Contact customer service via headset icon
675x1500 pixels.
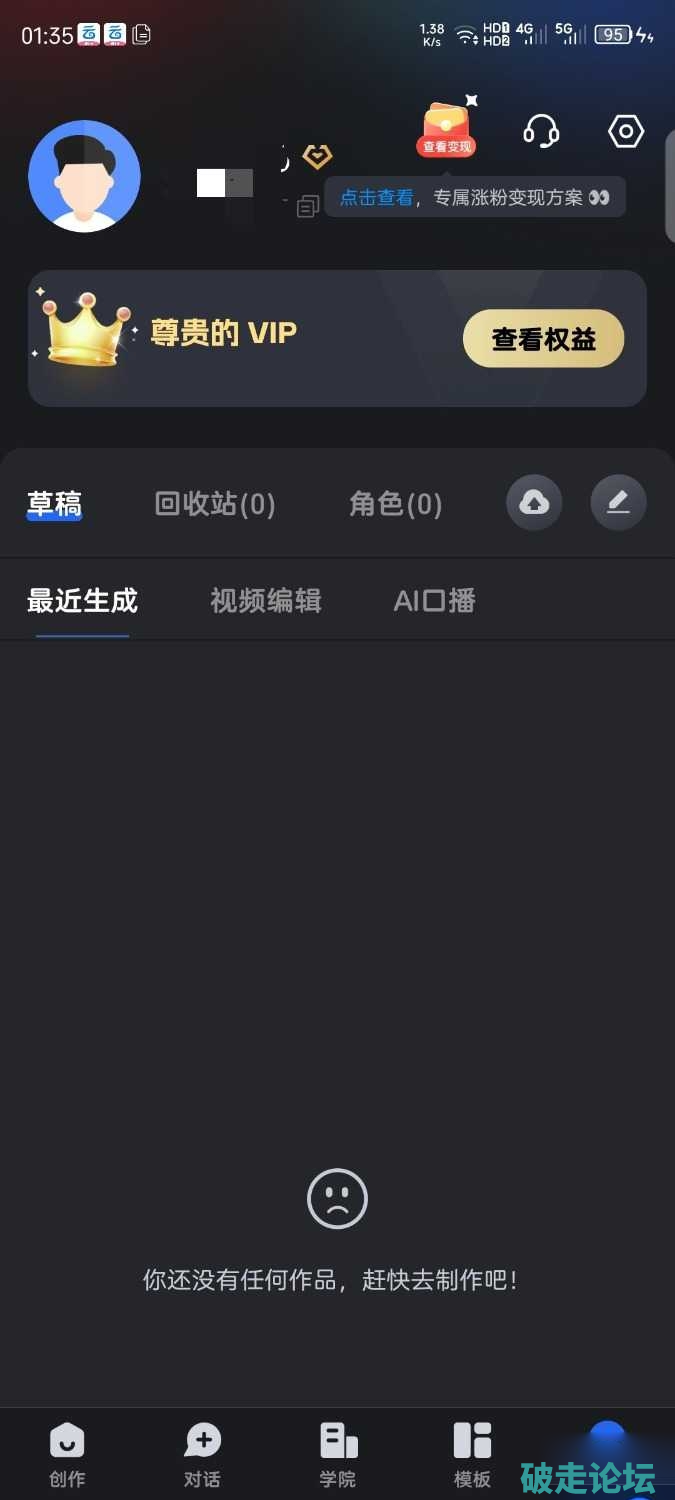[x=541, y=131]
